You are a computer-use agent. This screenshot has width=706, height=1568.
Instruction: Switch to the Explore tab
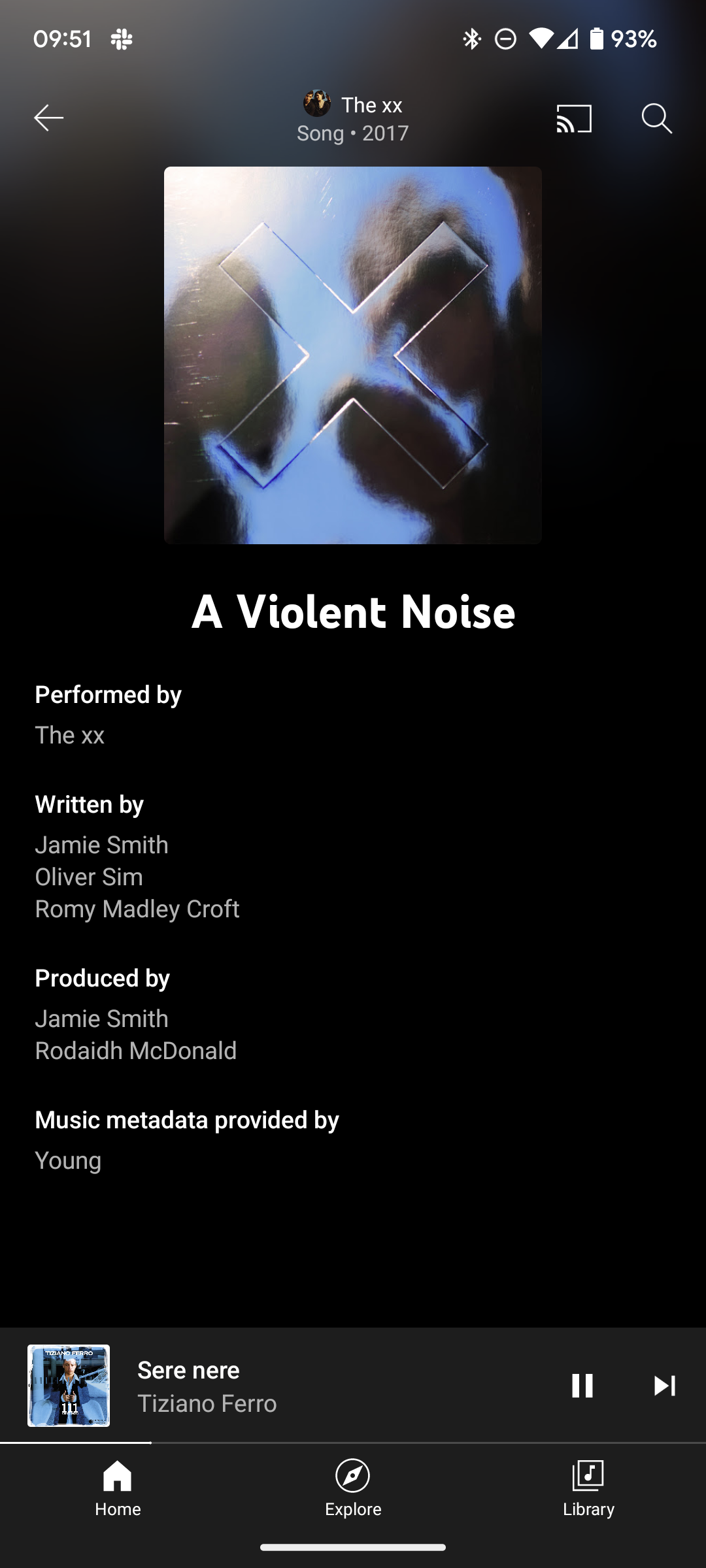coord(353,1489)
